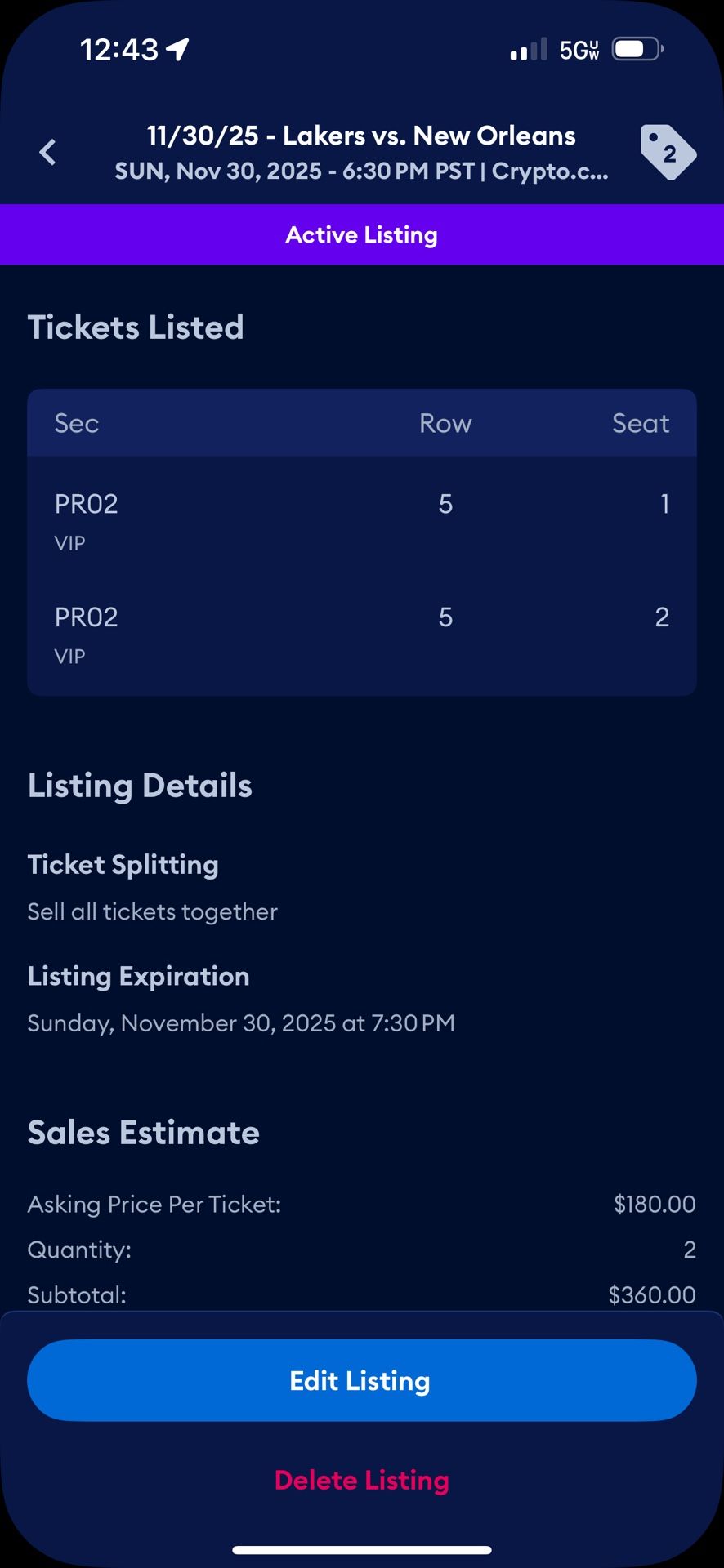Tap the Edit Listing button
Viewport: 724px width, 1568px height.
point(362,1380)
